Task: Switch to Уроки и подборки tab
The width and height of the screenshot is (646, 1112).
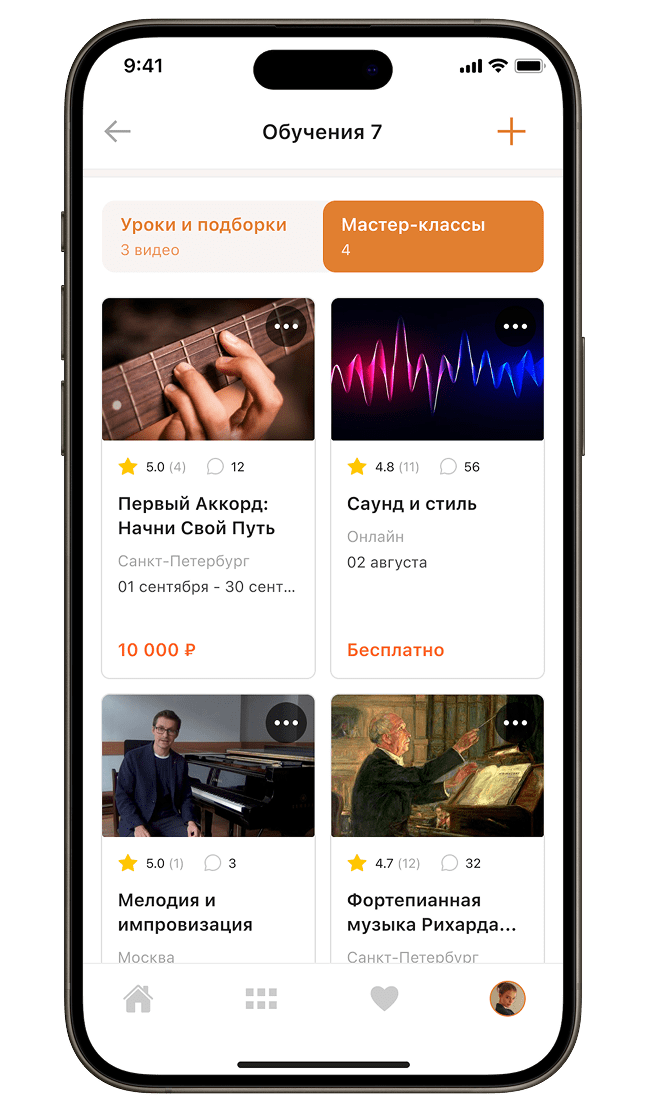Action: click(213, 236)
